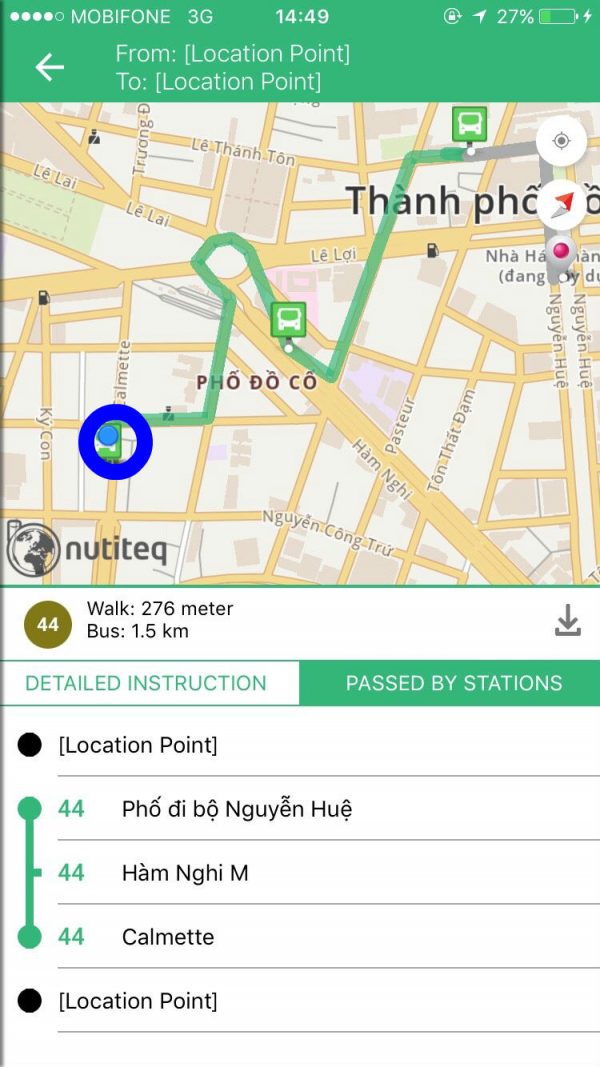Viewport: 600px width, 1067px height.
Task: Switch to Detailed Instruction tab
Action: (147, 684)
